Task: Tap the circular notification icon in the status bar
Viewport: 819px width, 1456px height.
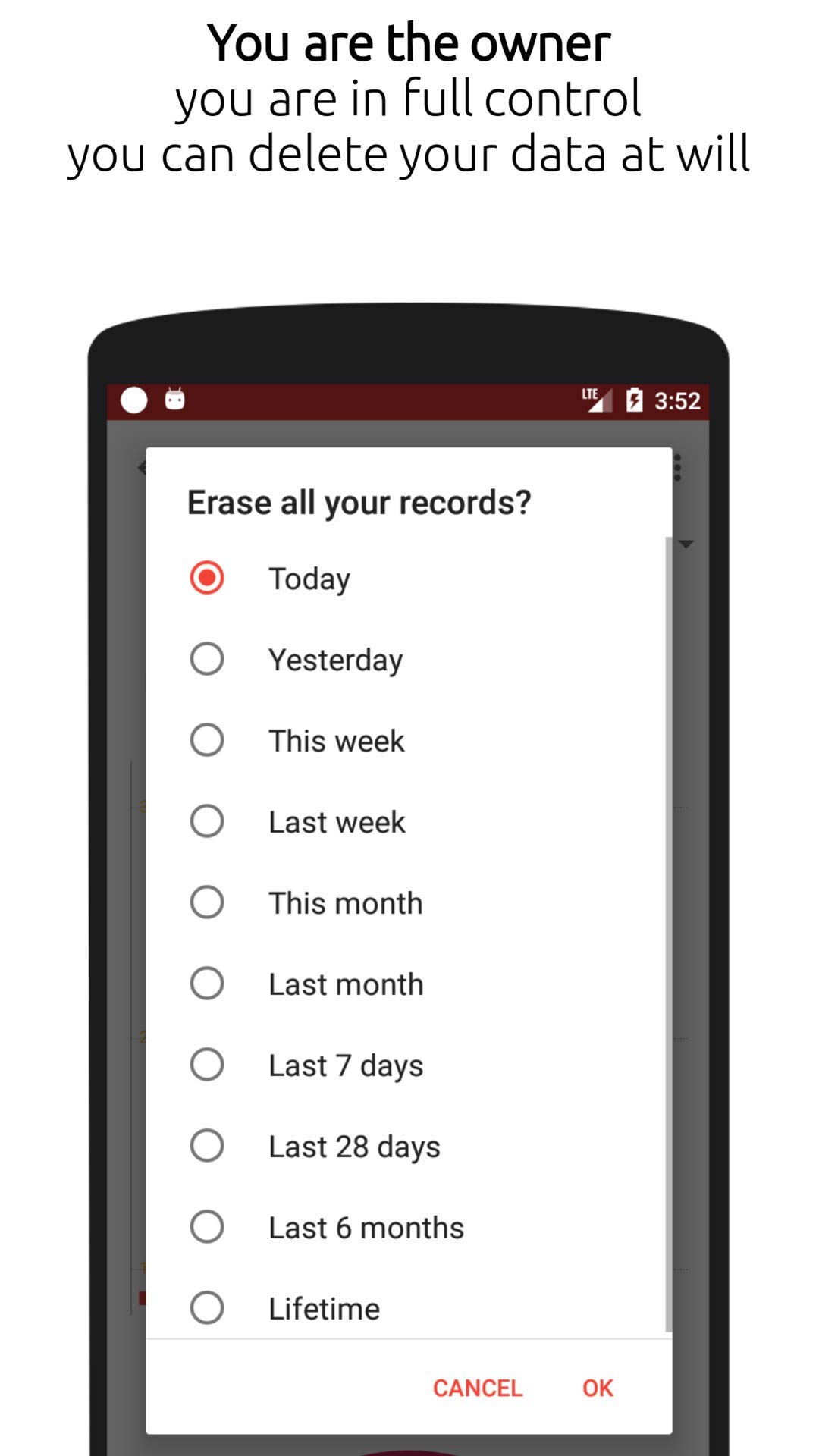Action: coord(133,400)
